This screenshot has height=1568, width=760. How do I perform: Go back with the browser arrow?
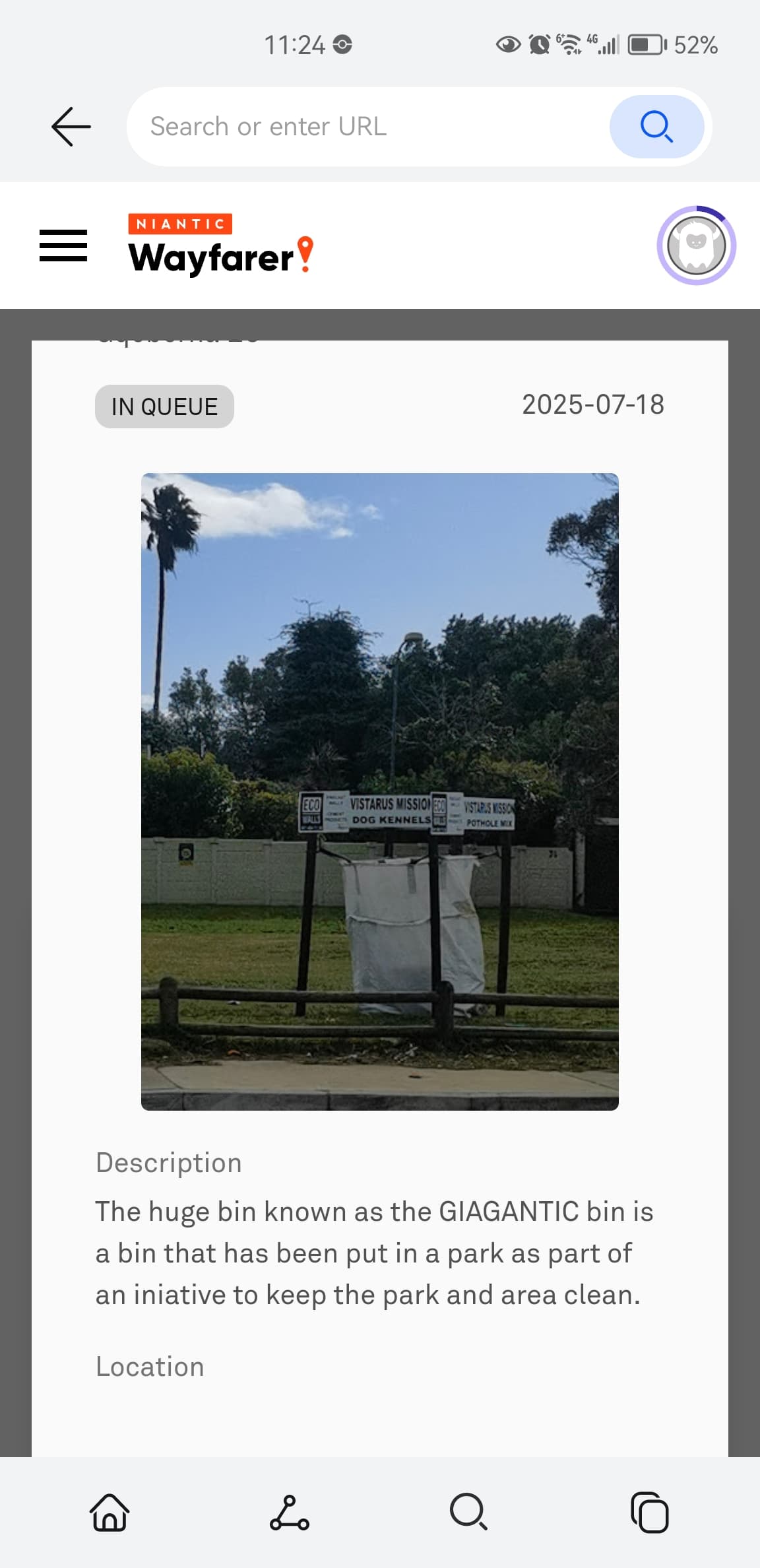point(71,126)
